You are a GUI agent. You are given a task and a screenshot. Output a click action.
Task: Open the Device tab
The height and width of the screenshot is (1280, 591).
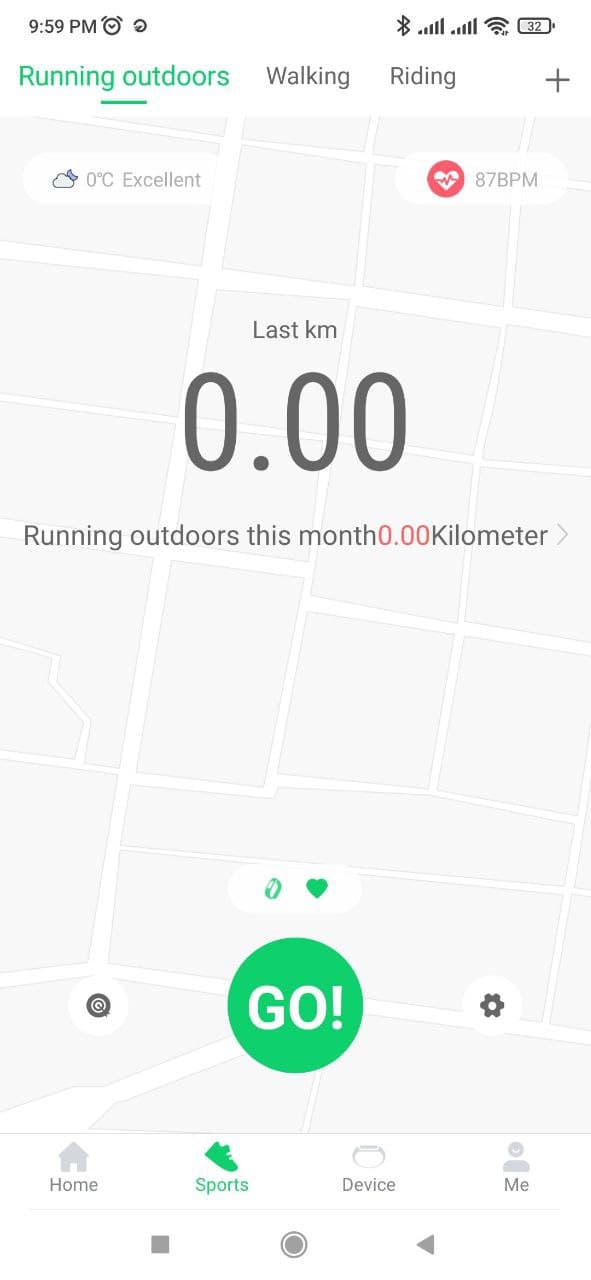pyautogui.click(x=369, y=1168)
